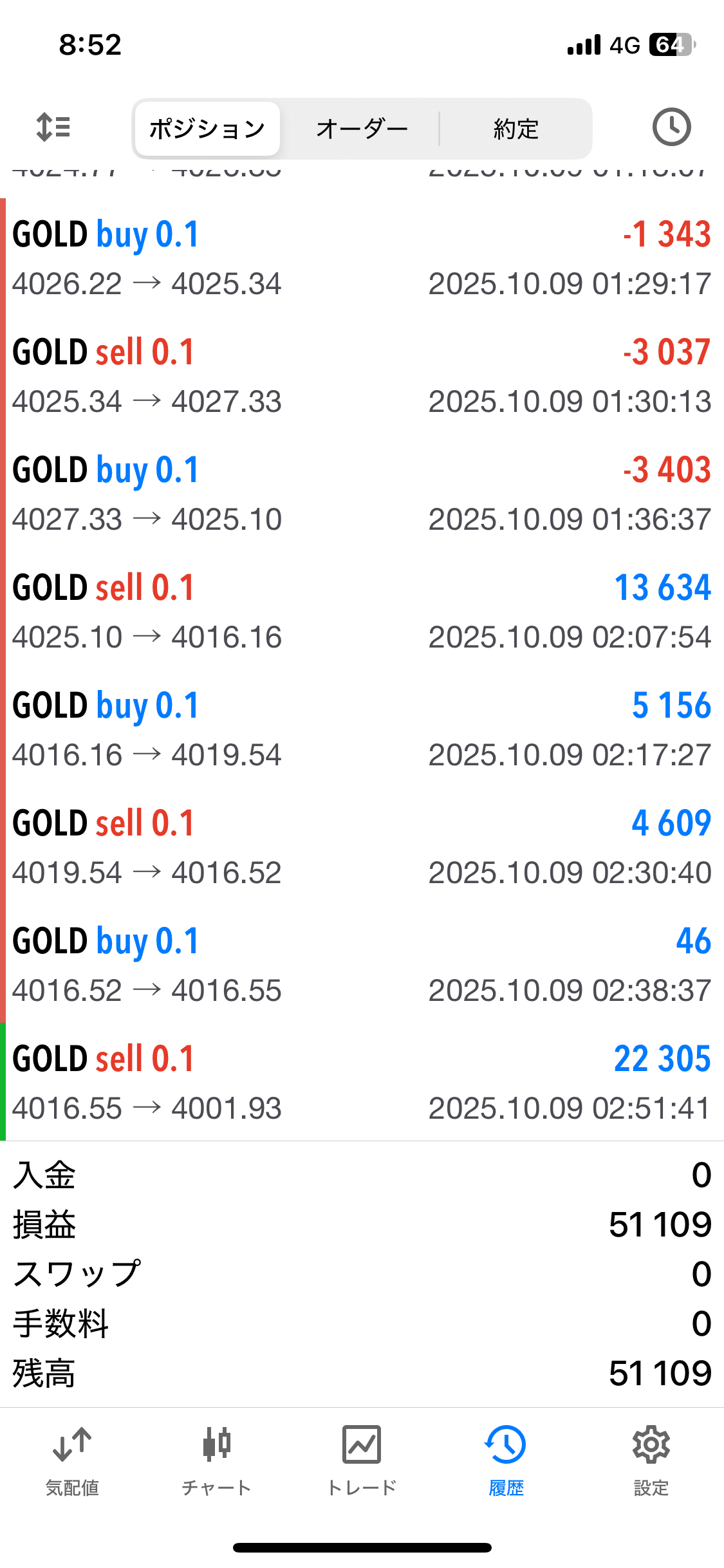Switch to the オーダー segment
724x1568 pixels.
pyautogui.click(x=362, y=129)
